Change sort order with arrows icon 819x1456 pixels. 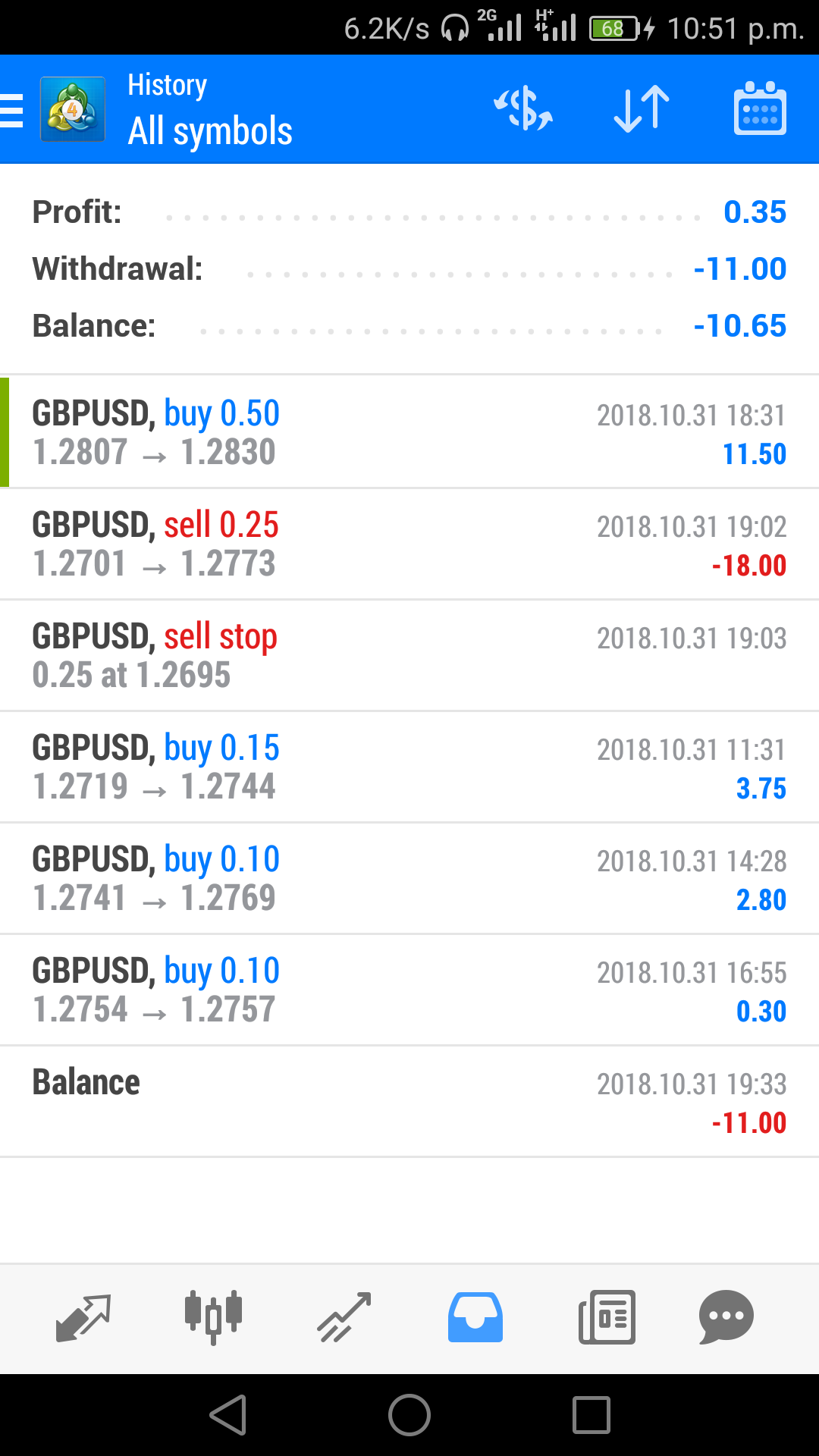click(x=642, y=109)
